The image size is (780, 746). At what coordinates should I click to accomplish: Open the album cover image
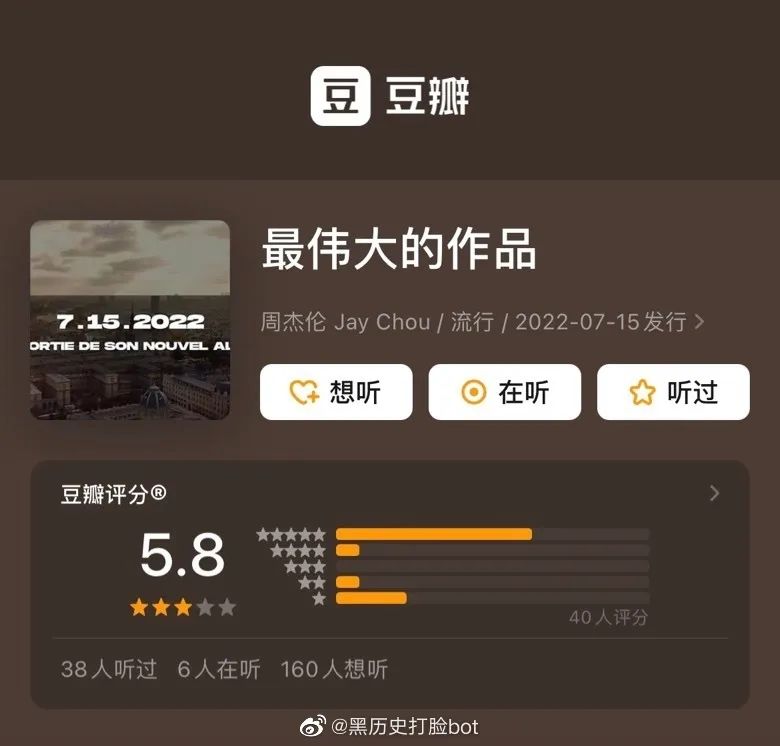pyautogui.click(x=130, y=320)
